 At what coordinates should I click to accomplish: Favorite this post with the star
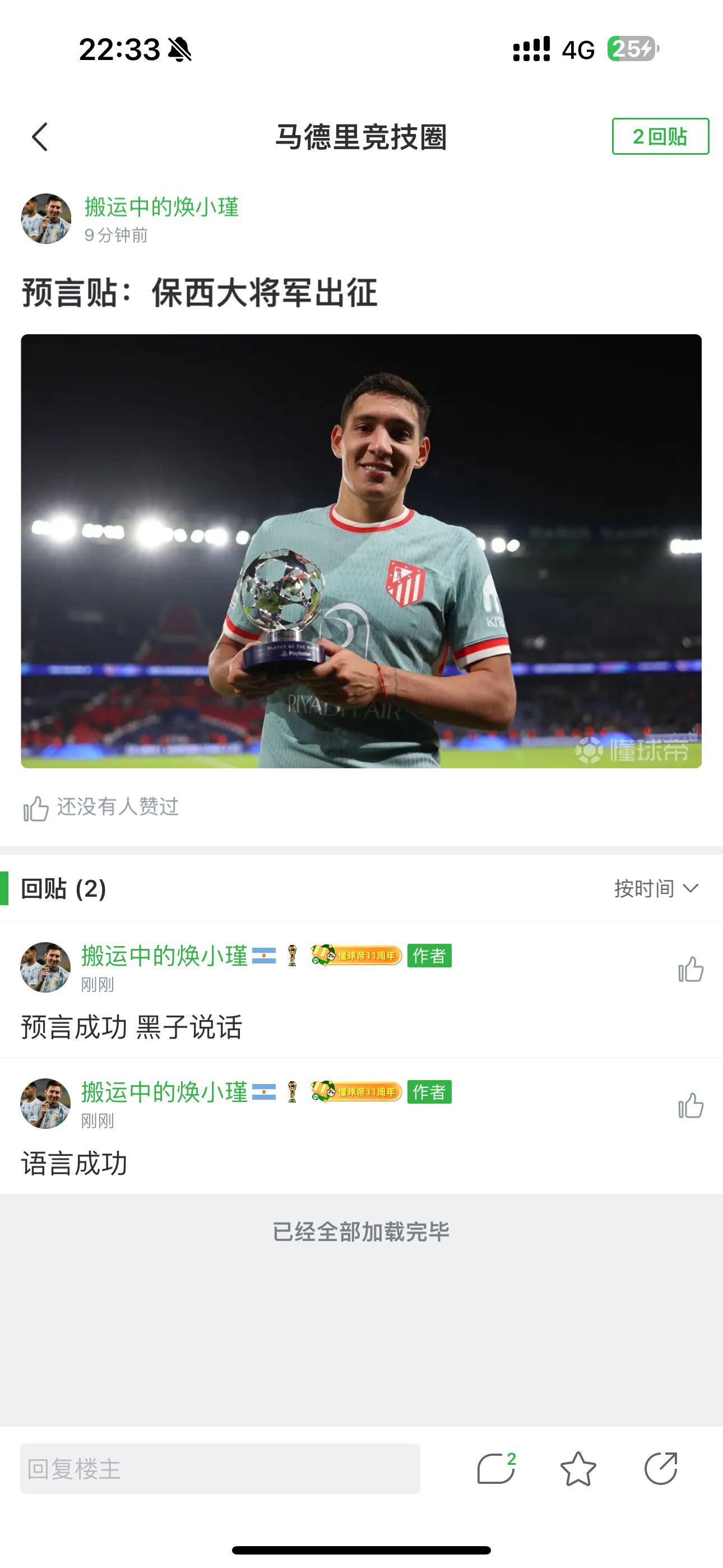pyautogui.click(x=577, y=1468)
